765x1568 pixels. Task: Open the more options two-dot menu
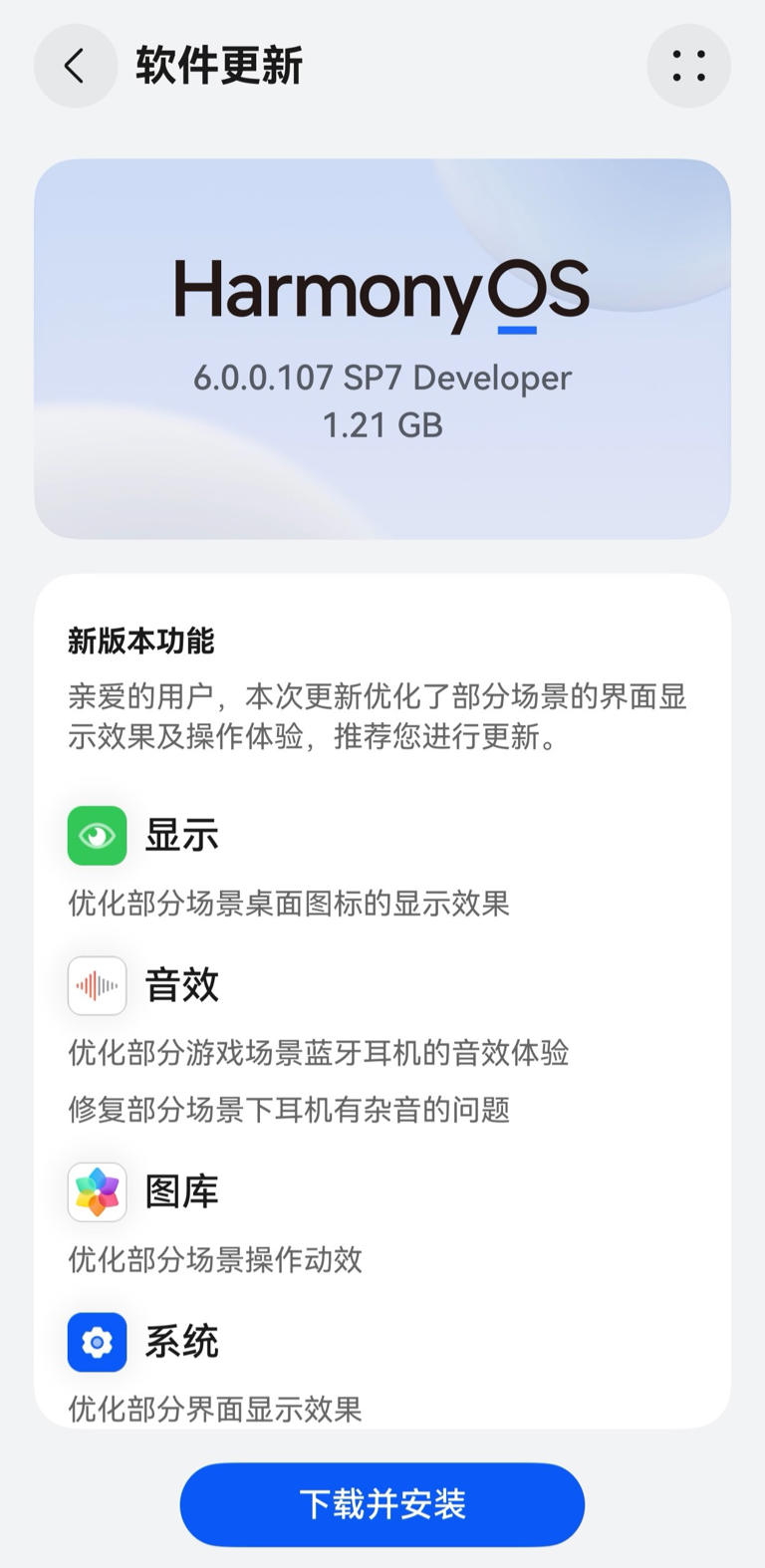click(x=689, y=66)
